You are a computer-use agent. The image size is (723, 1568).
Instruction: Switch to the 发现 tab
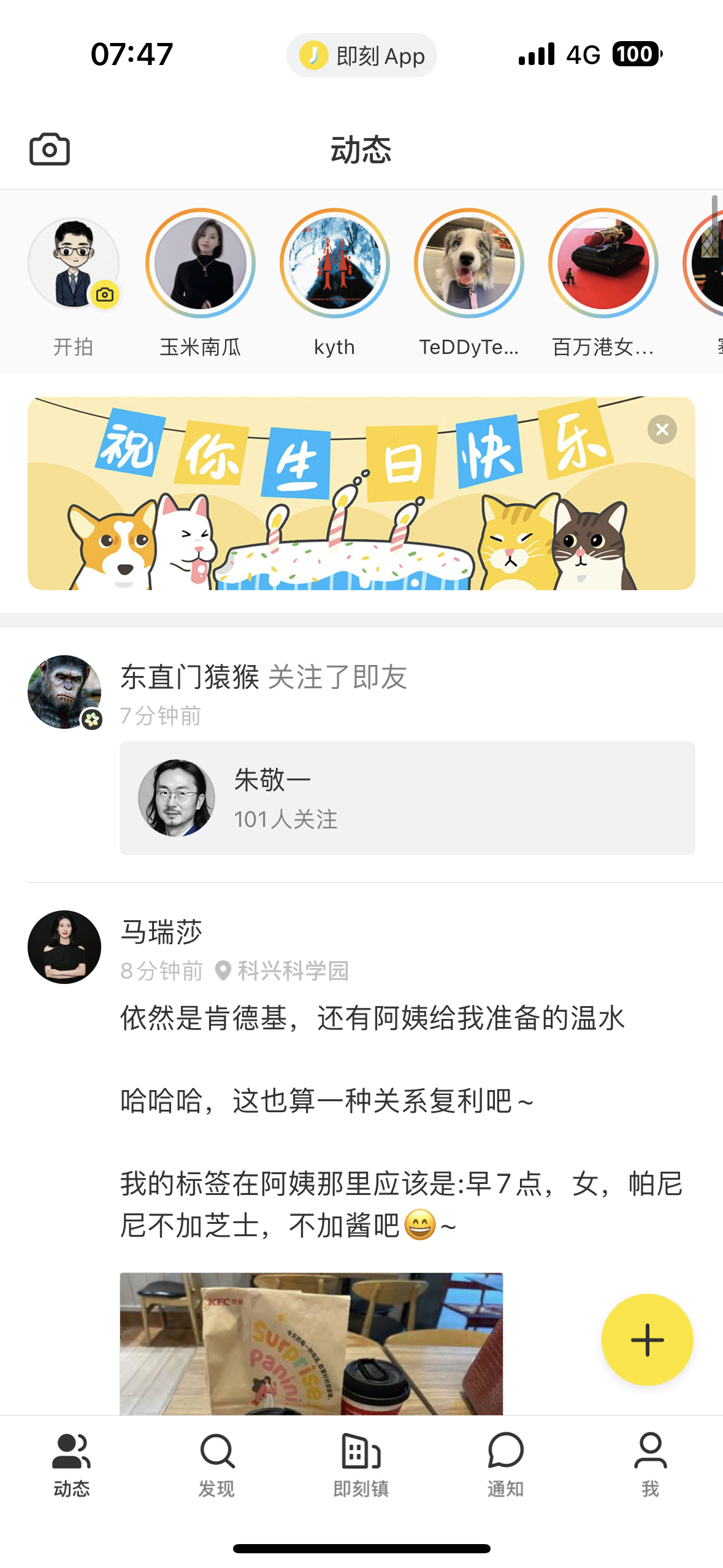tap(216, 1465)
